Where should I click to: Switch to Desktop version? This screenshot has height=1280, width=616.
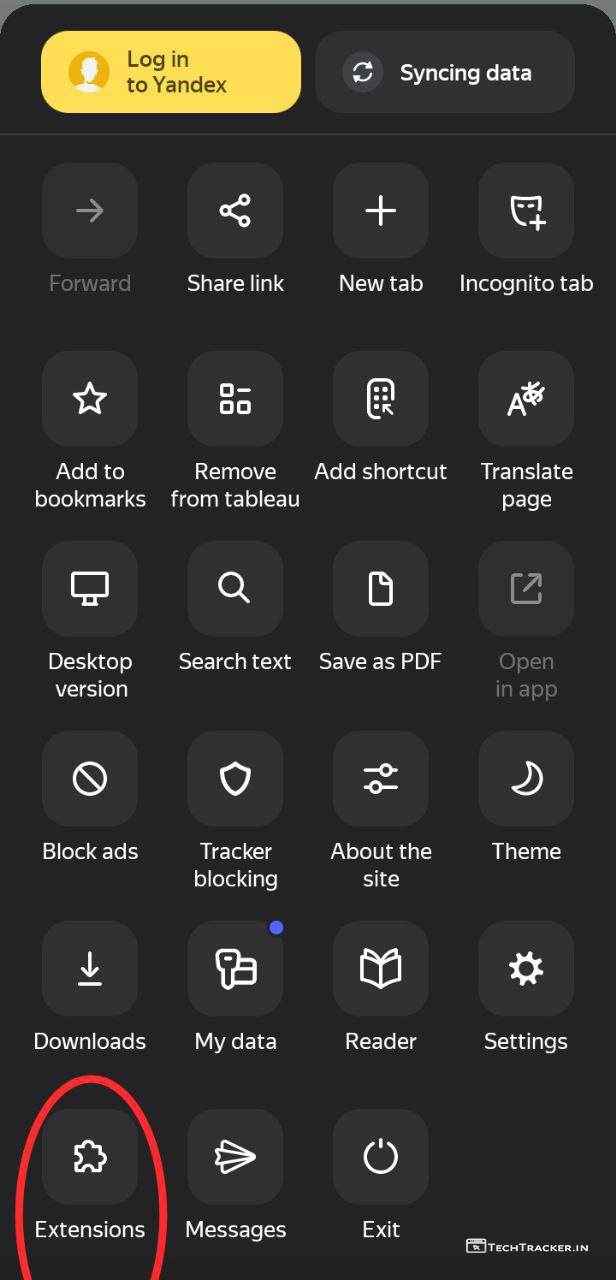90,589
